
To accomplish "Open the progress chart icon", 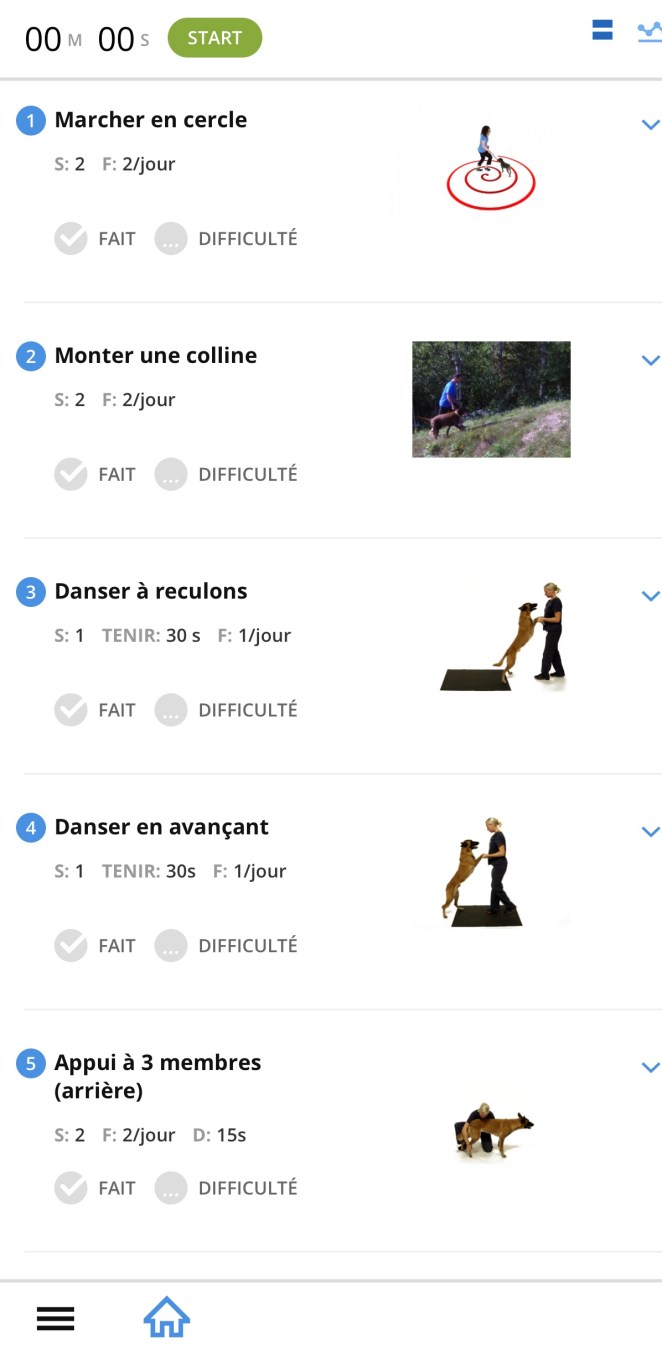I will tap(650, 32).
